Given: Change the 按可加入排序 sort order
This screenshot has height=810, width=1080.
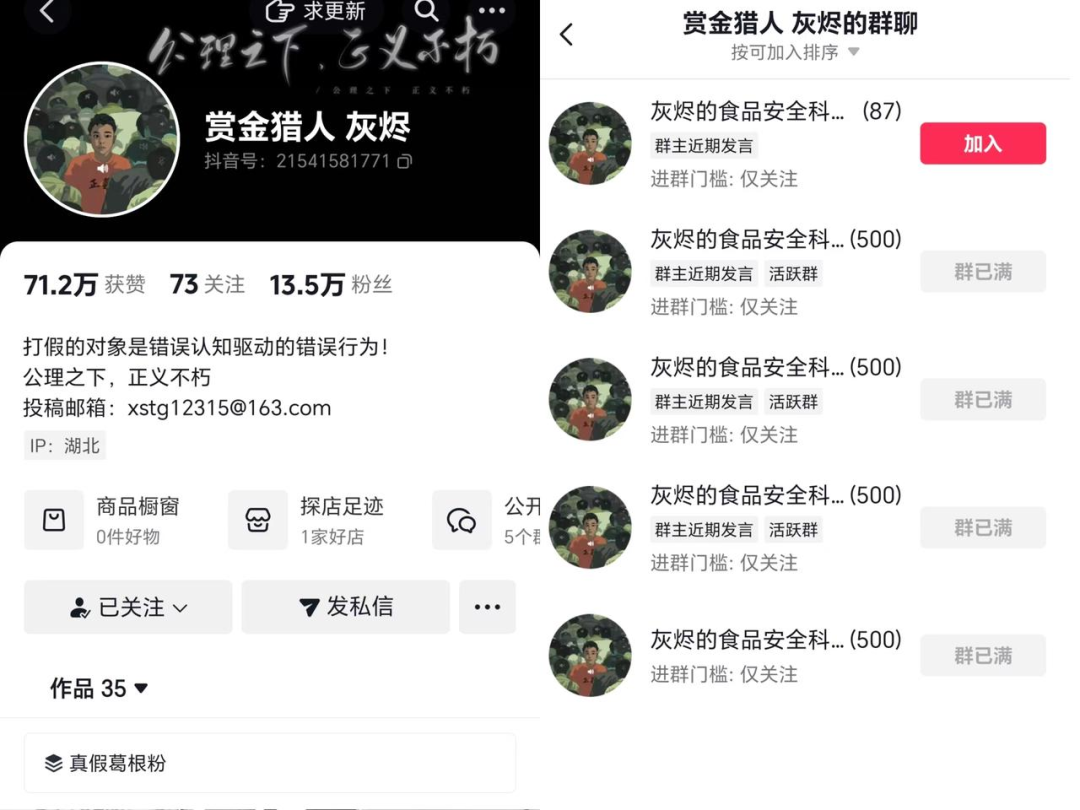Looking at the screenshot, I should [795, 52].
